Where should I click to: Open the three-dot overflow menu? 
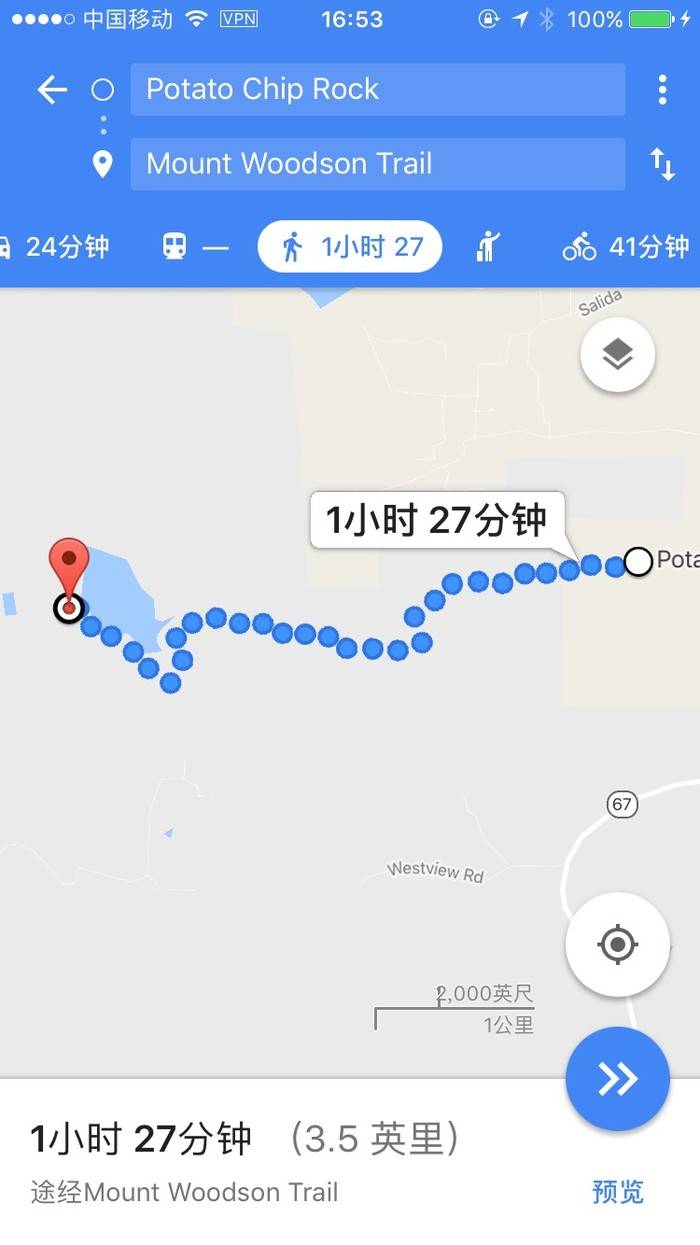coord(662,90)
